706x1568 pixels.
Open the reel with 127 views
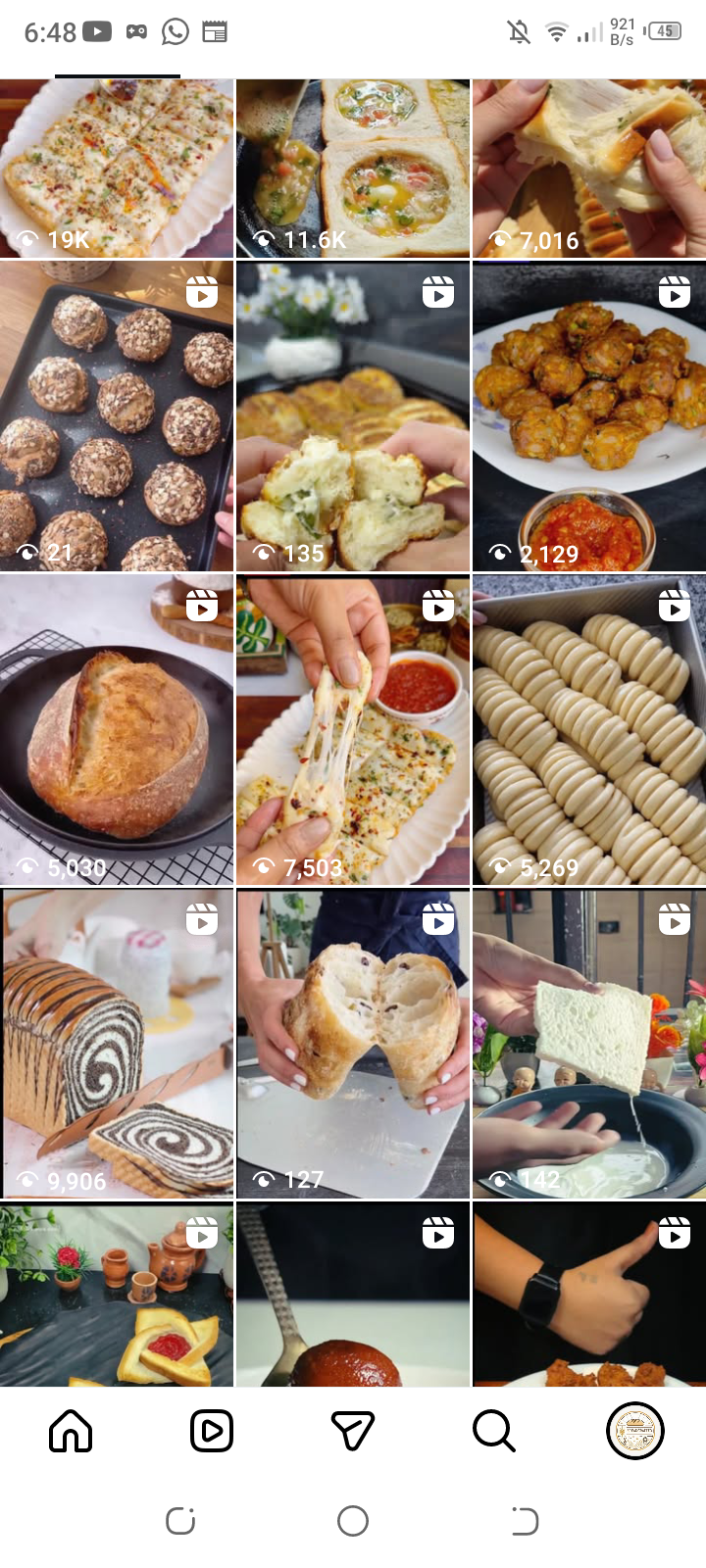(353, 1044)
